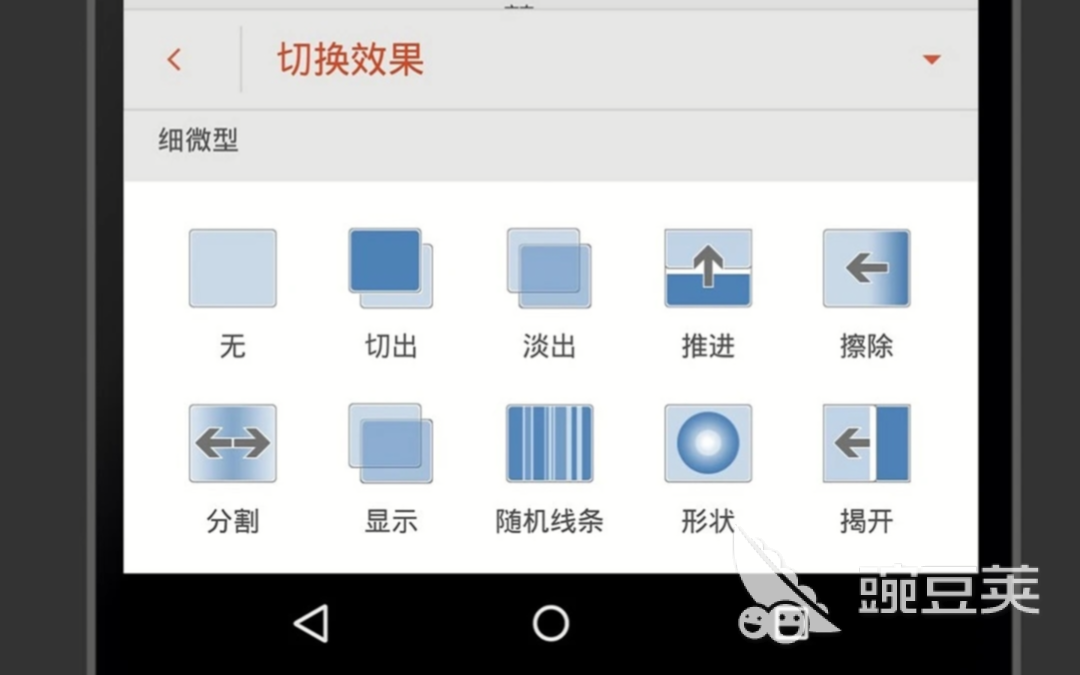
Task: Go back from 切换效果 panel
Action: click(x=174, y=60)
